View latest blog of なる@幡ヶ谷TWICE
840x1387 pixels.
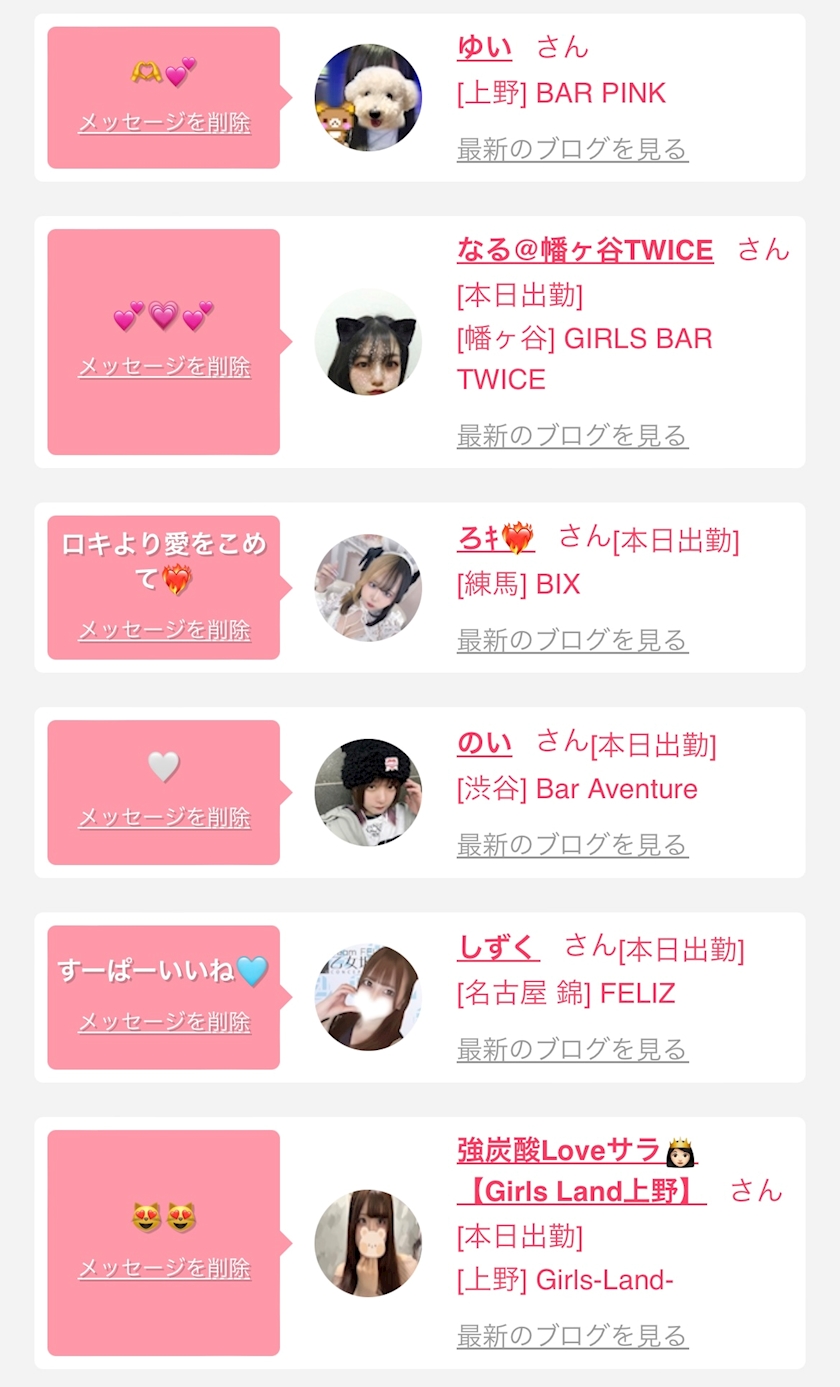[572, 436]
